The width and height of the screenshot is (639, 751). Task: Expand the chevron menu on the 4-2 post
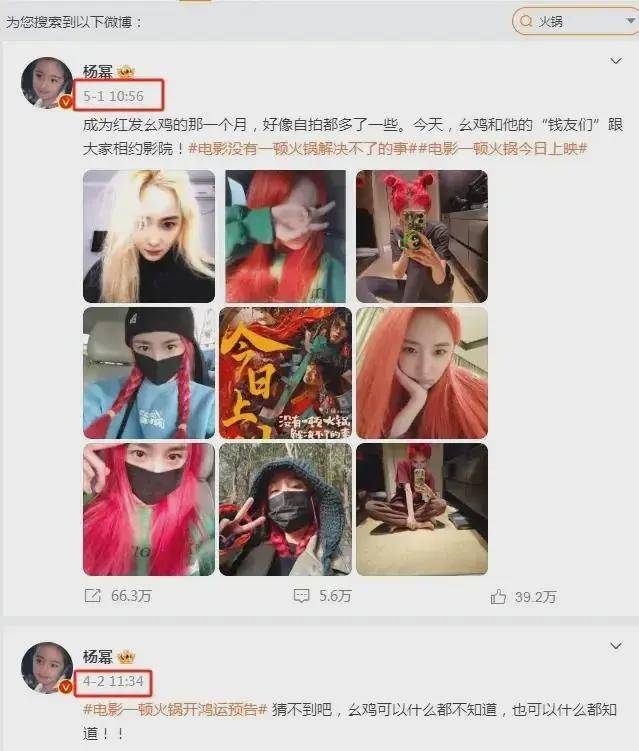(616, 648)
